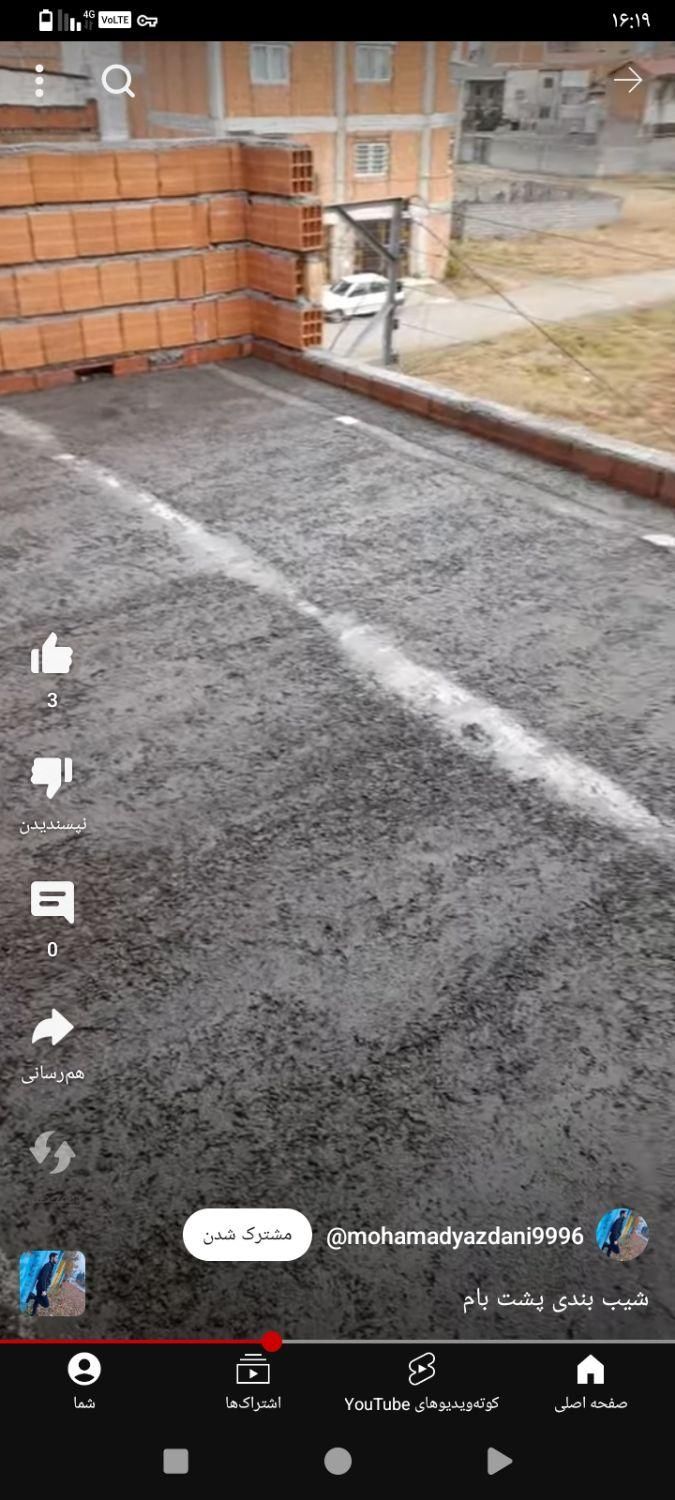Switch to the Home tab (صفحه اصلی)
The image size is (675, 1500).
pyautogui.click(x=591, y=1381)
